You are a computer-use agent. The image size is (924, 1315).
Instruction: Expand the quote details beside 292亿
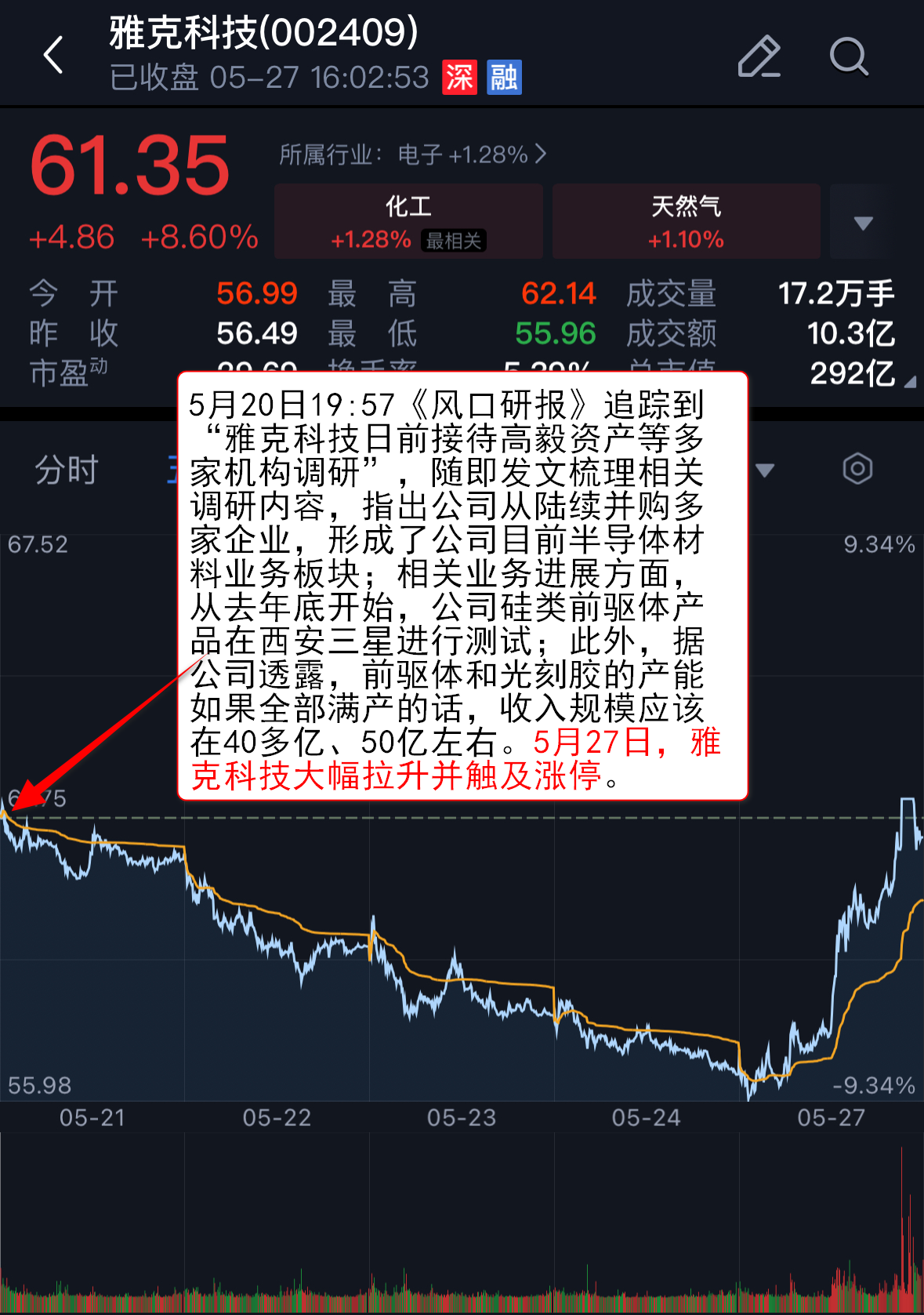point(909,382)
